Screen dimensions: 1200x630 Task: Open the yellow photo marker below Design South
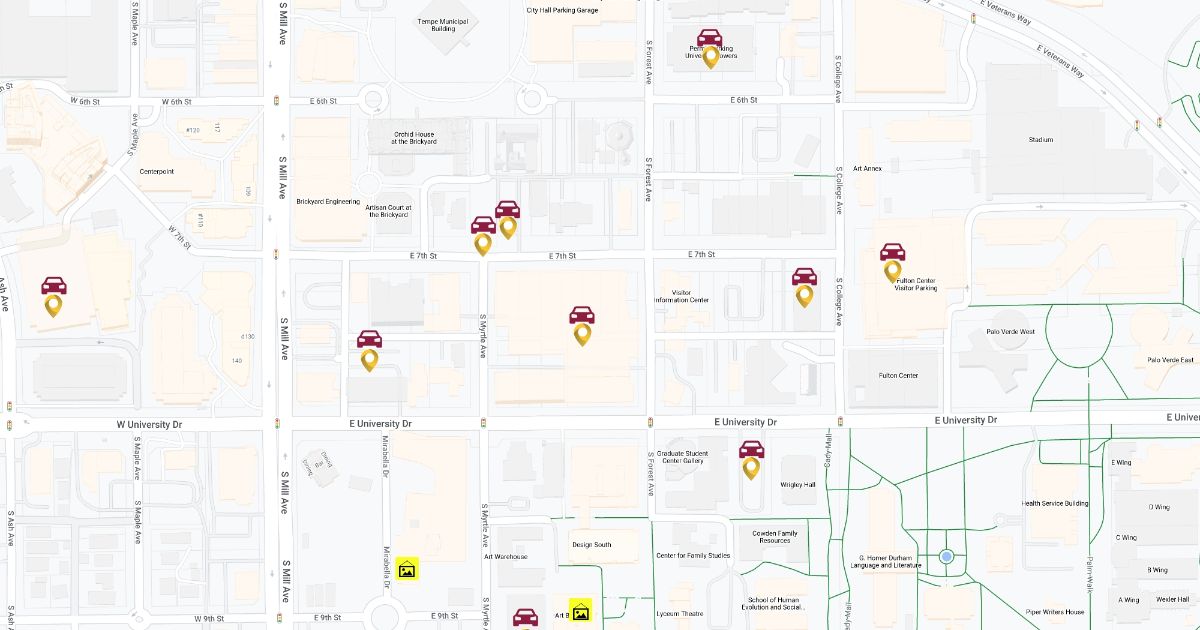tap(581, 611)
